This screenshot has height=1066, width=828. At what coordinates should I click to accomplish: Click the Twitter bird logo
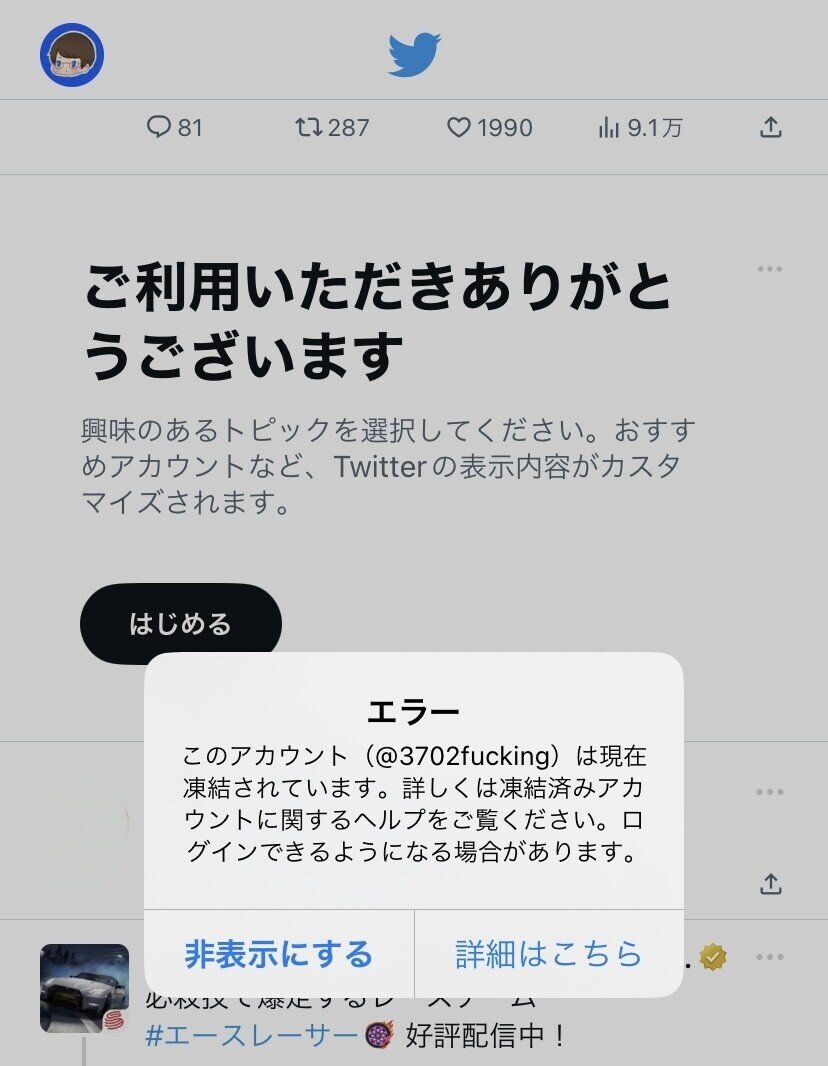pyautogui.click(x=413, y=55)
